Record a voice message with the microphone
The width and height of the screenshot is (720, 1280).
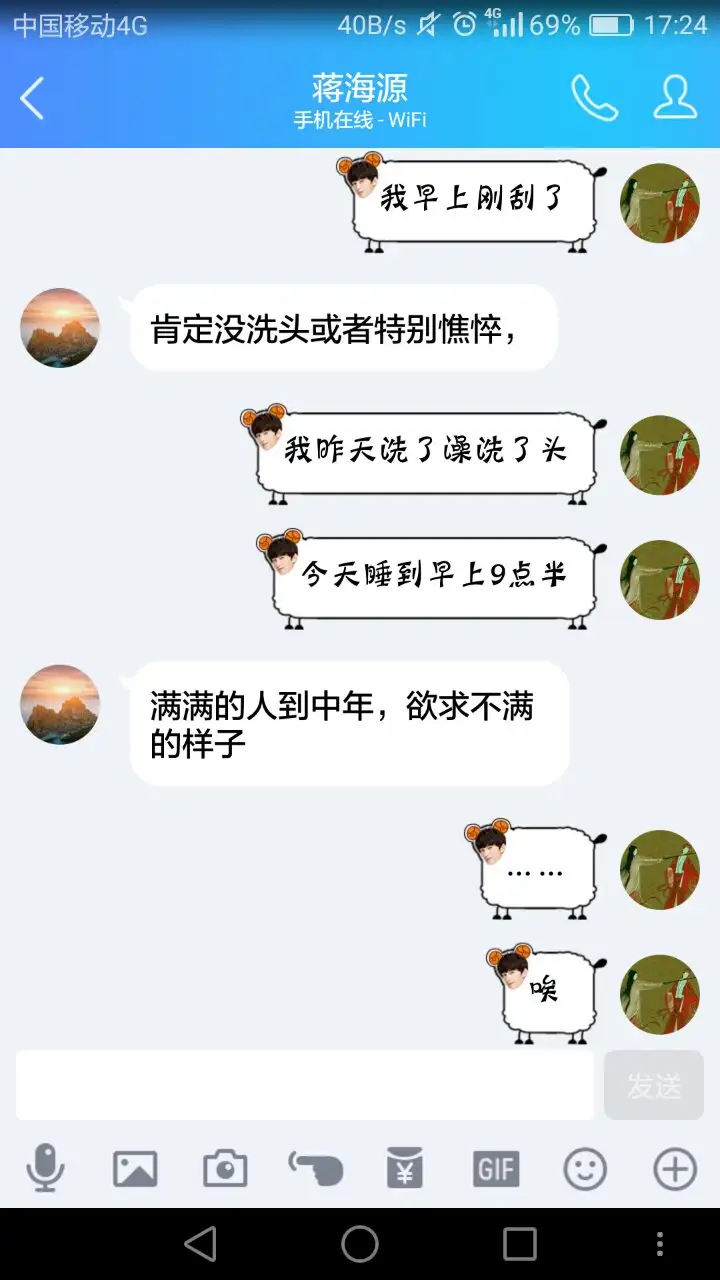tap(45, 1168)
